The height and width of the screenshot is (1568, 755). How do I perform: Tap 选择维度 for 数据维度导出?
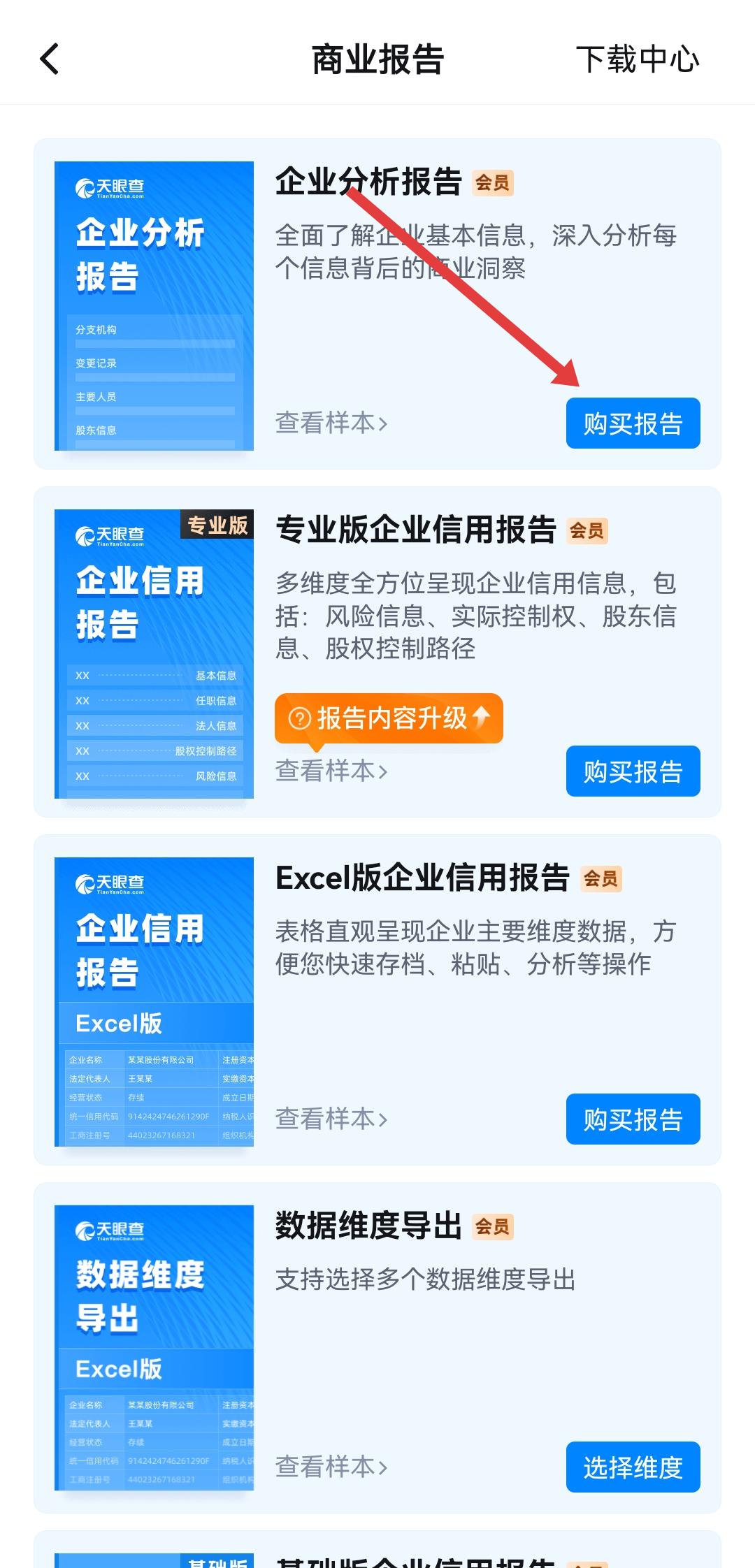click(633, 1467)
